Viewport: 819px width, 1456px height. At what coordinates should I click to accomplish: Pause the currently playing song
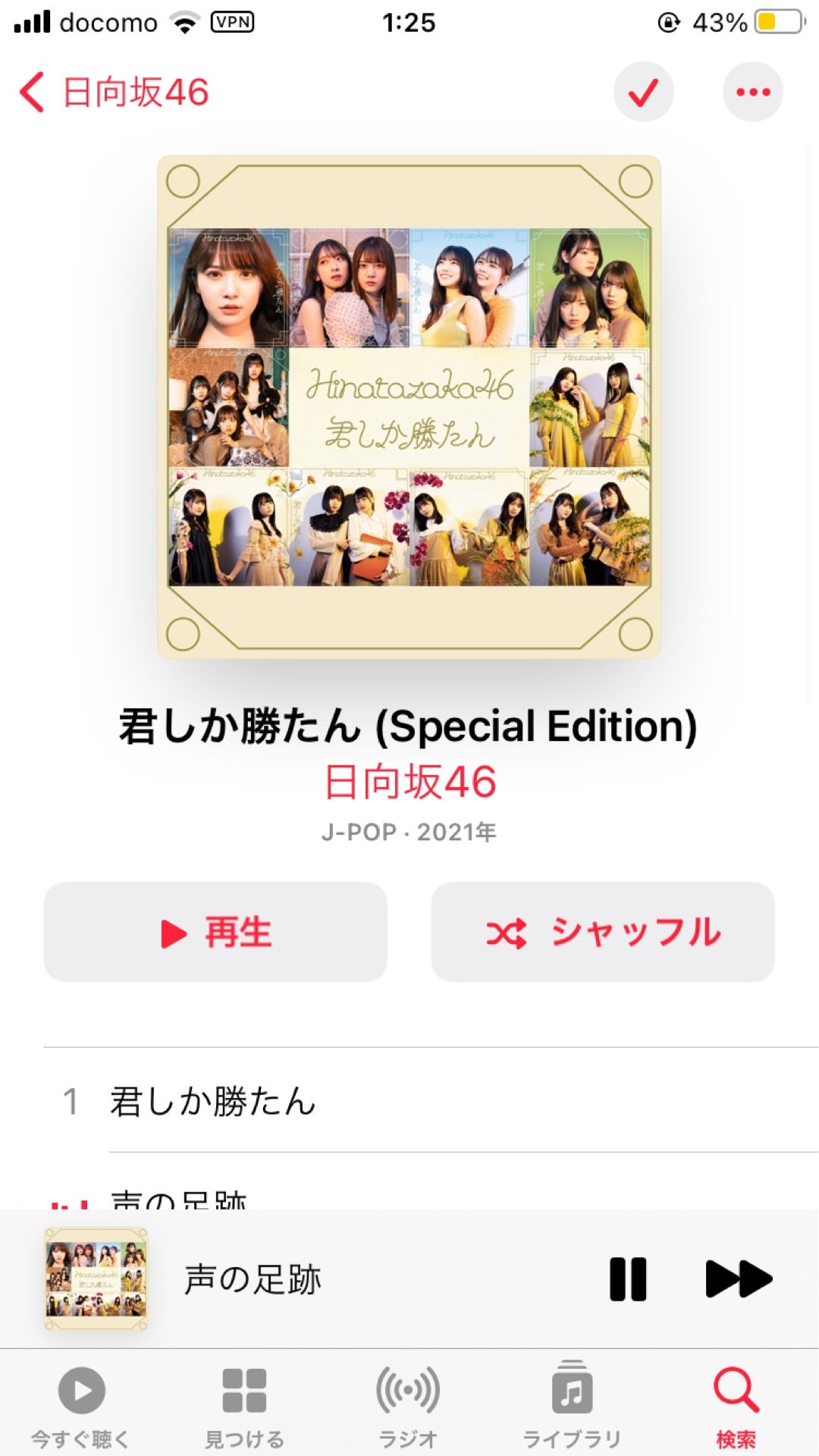pyautogui.click(x=628, y=1279)
